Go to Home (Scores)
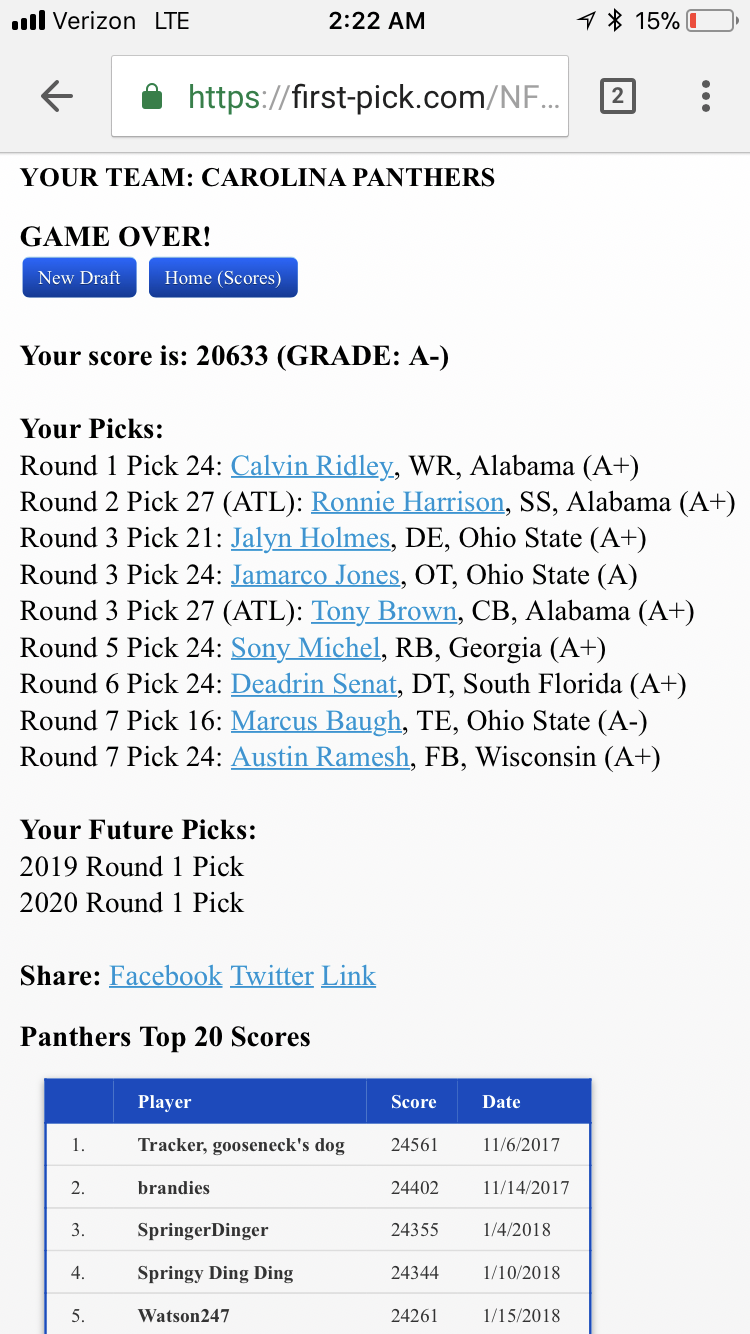The width and height of the screenshot is (750, 1334). pos(223,278)
